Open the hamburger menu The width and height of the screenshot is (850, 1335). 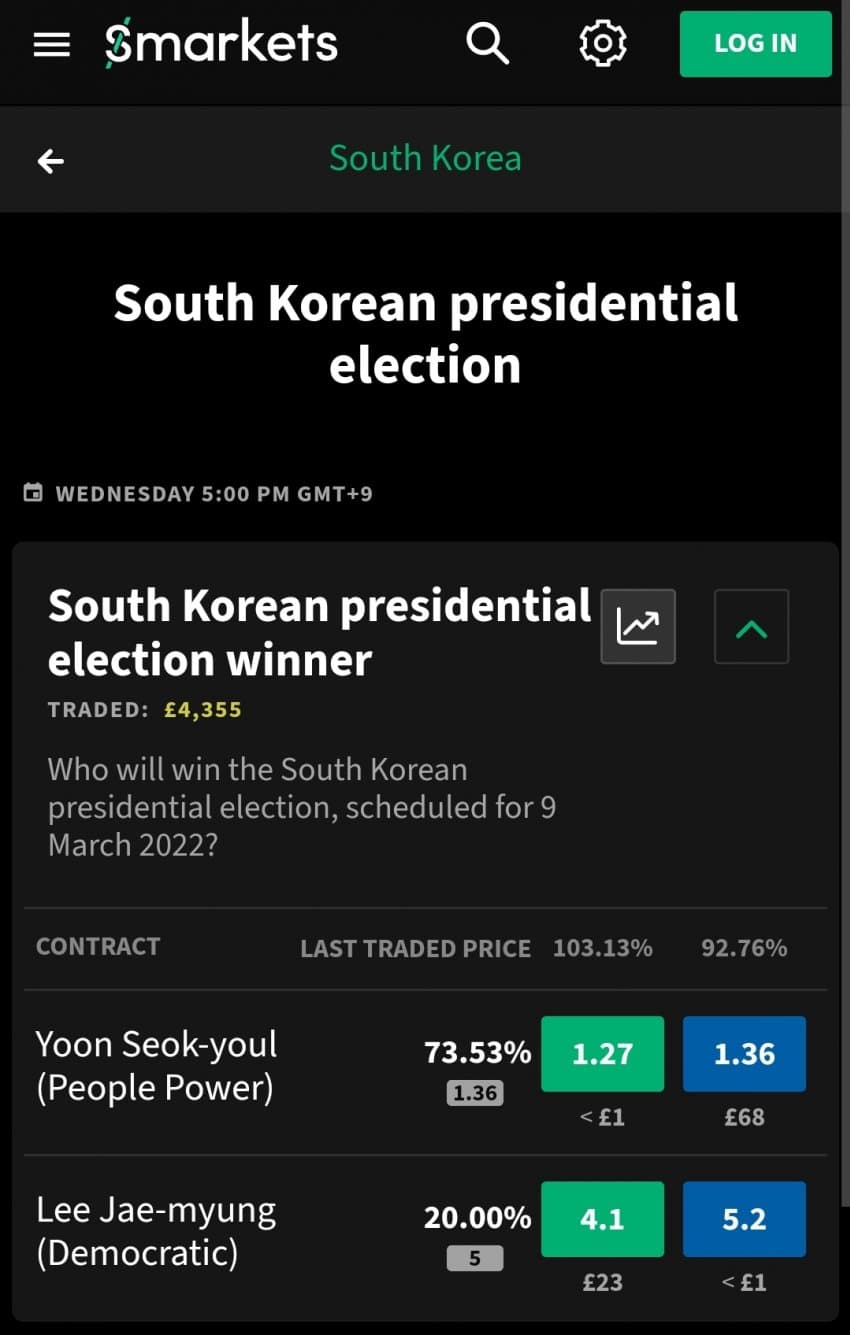click(51, 44)
